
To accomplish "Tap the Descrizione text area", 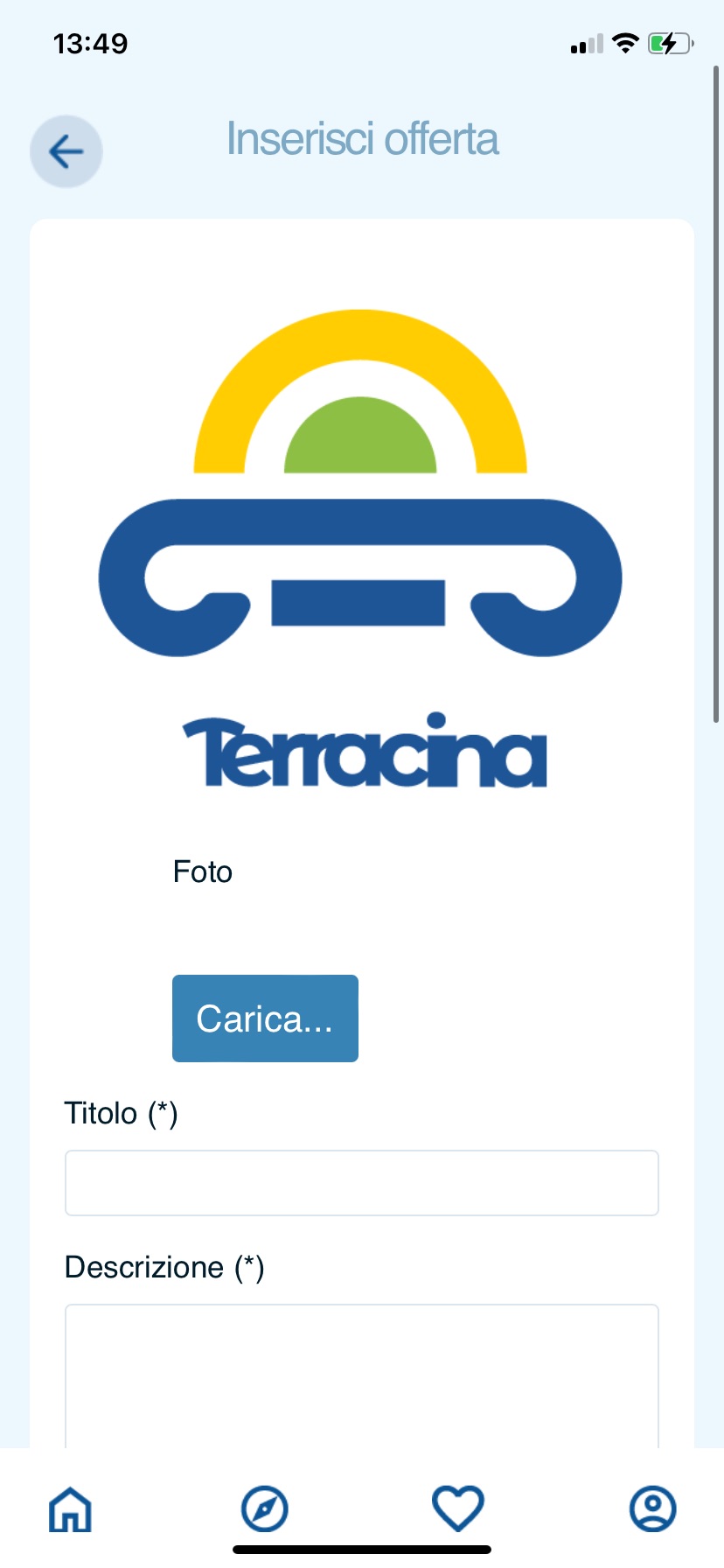I will tap(362, 1374).
